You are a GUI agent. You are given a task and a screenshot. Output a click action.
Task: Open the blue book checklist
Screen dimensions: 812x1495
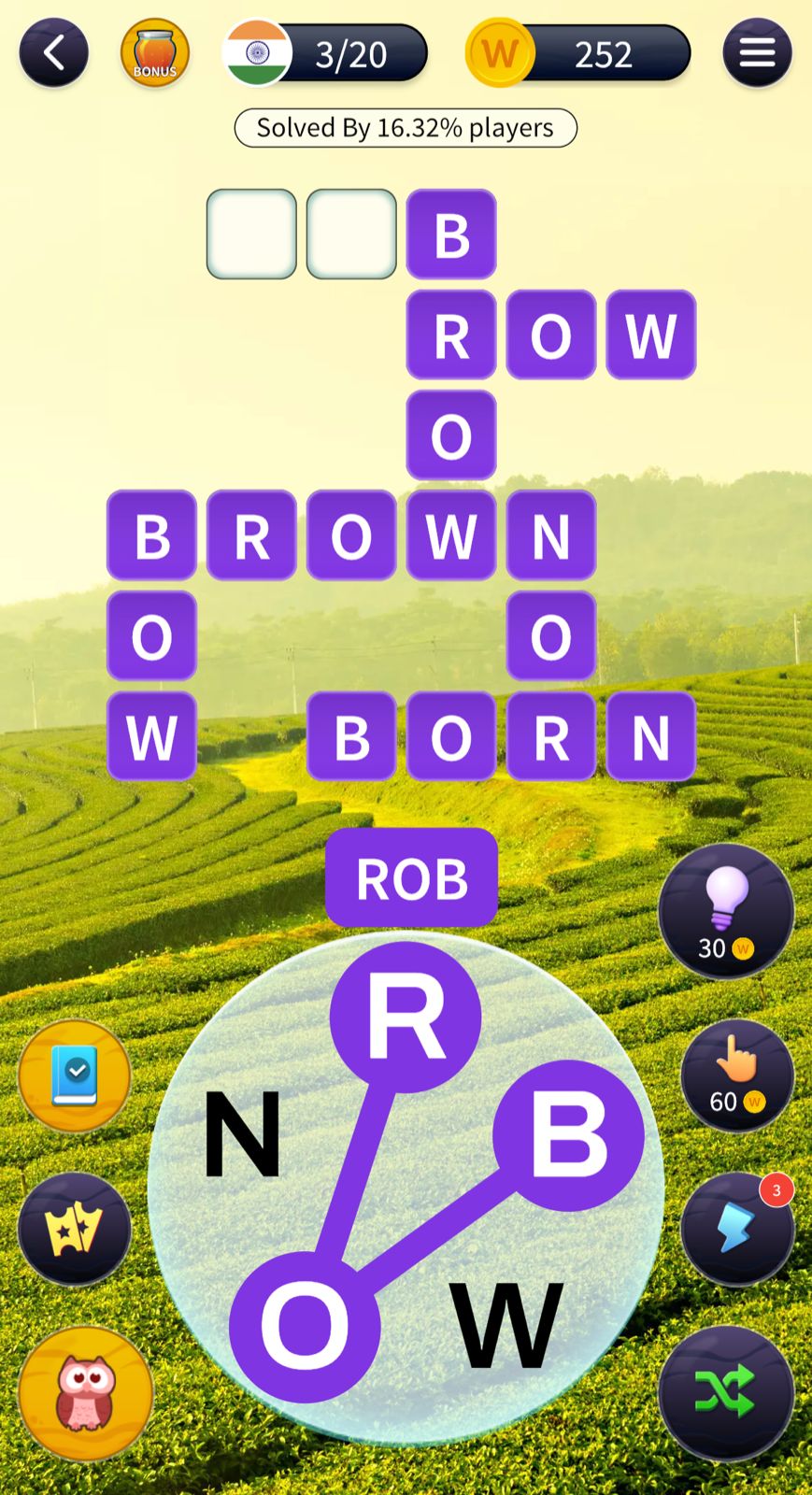(75, 1076)
